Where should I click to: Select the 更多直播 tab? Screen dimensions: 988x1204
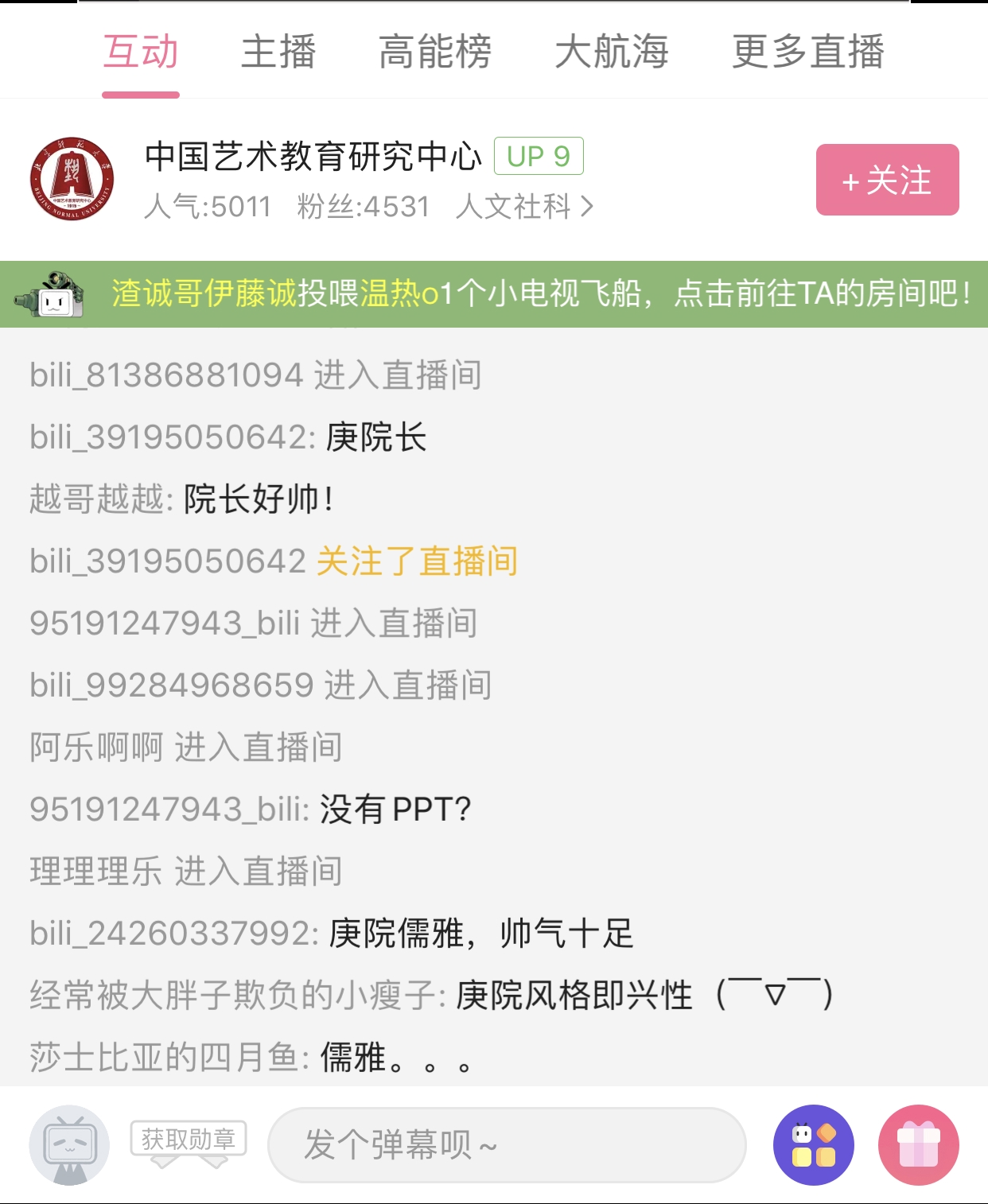[807, 52]
